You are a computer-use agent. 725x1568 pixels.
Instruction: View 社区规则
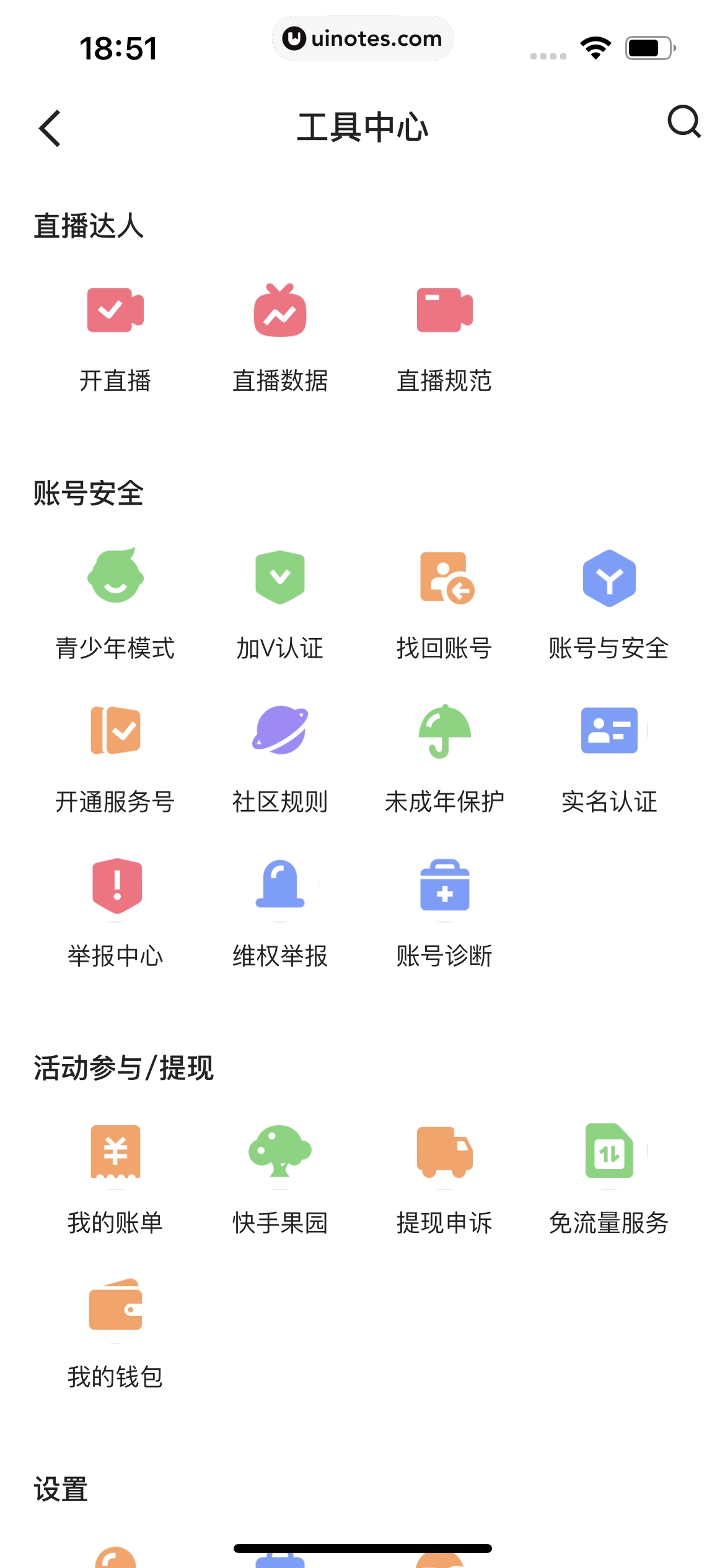coord(280,759)
